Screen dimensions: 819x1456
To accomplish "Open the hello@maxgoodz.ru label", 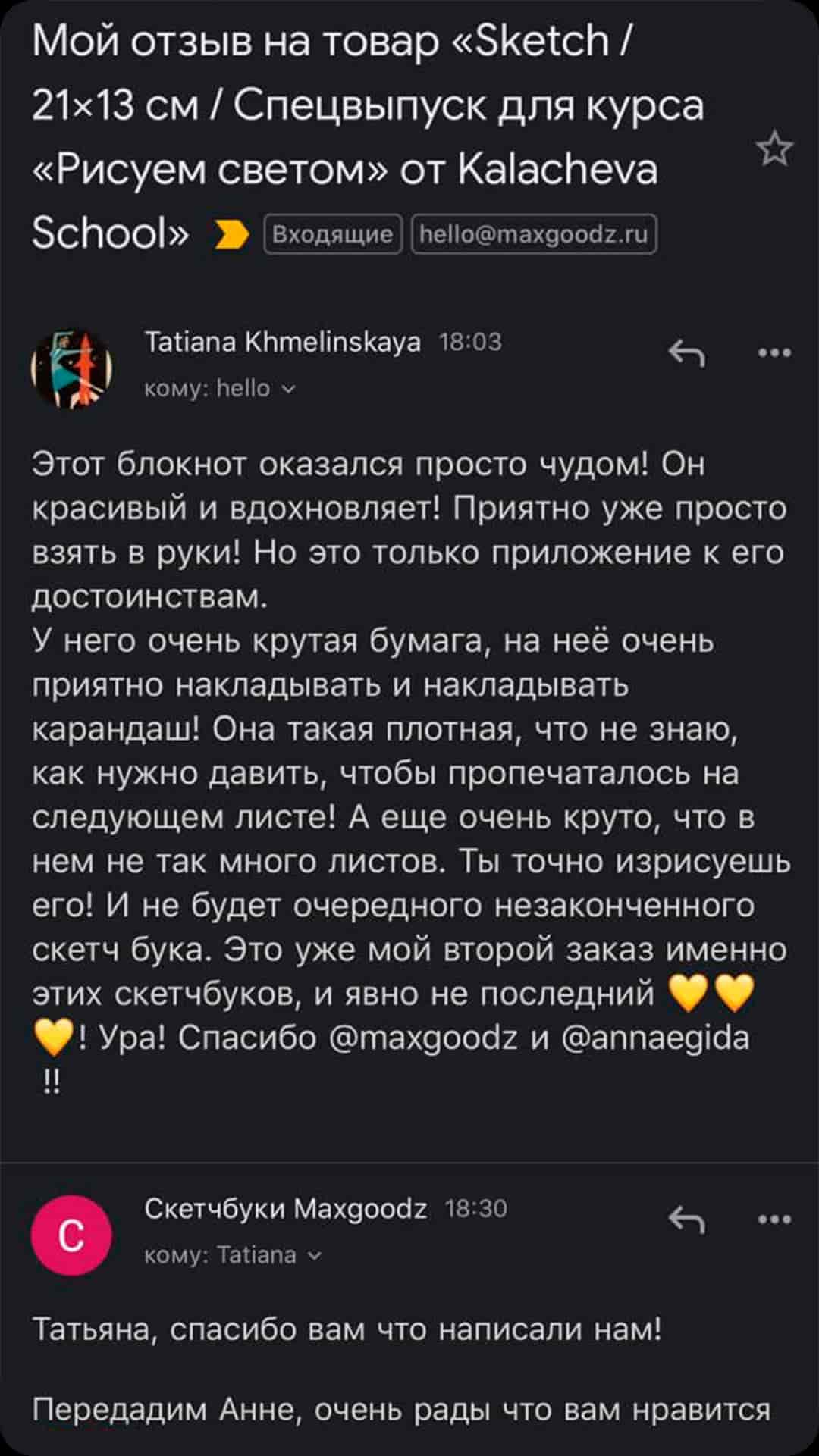I will point(533,234).
